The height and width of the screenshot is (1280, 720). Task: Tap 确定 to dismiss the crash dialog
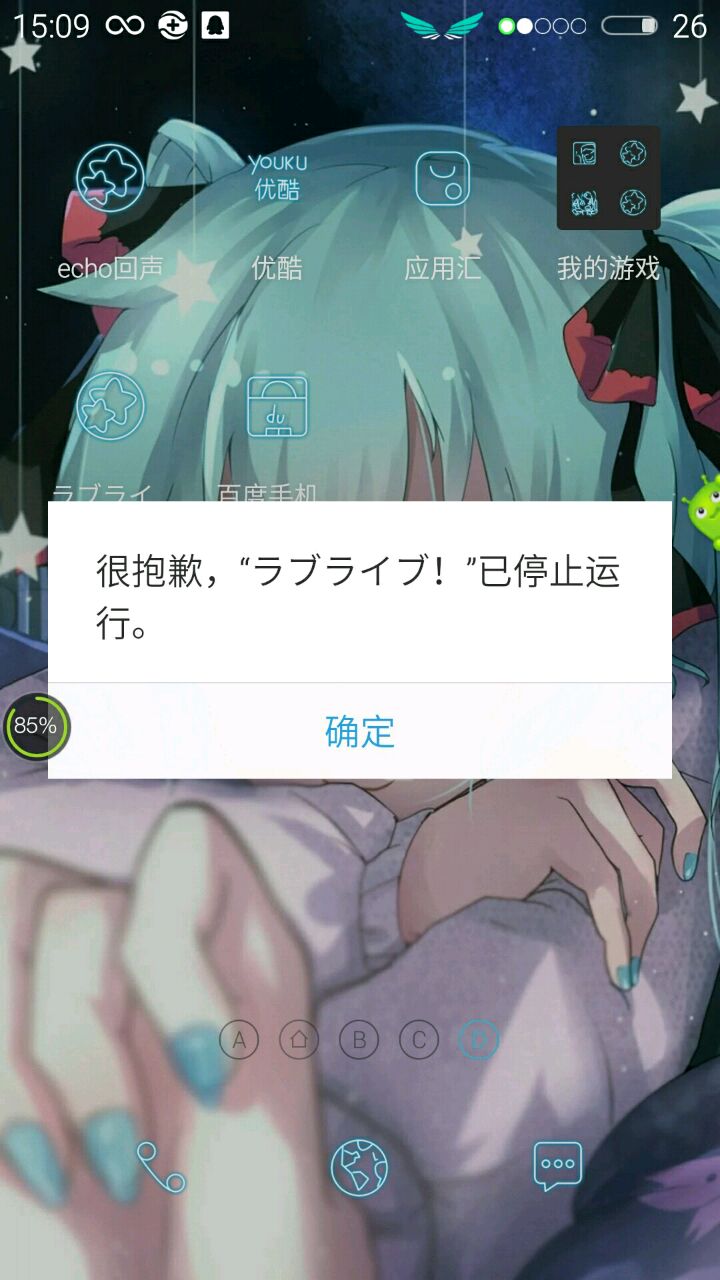[x=360, y=731]
